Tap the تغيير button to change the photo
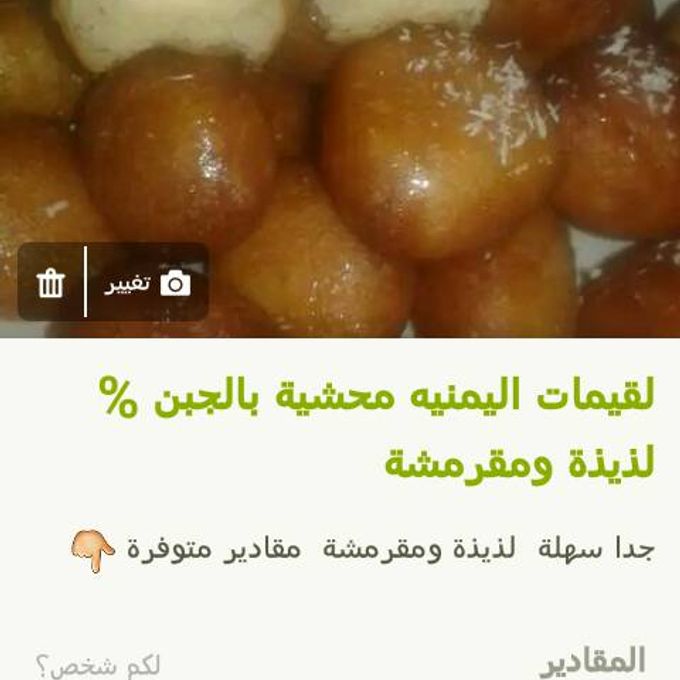This screenshot has height=680, width=680. (x=148, y=284)
